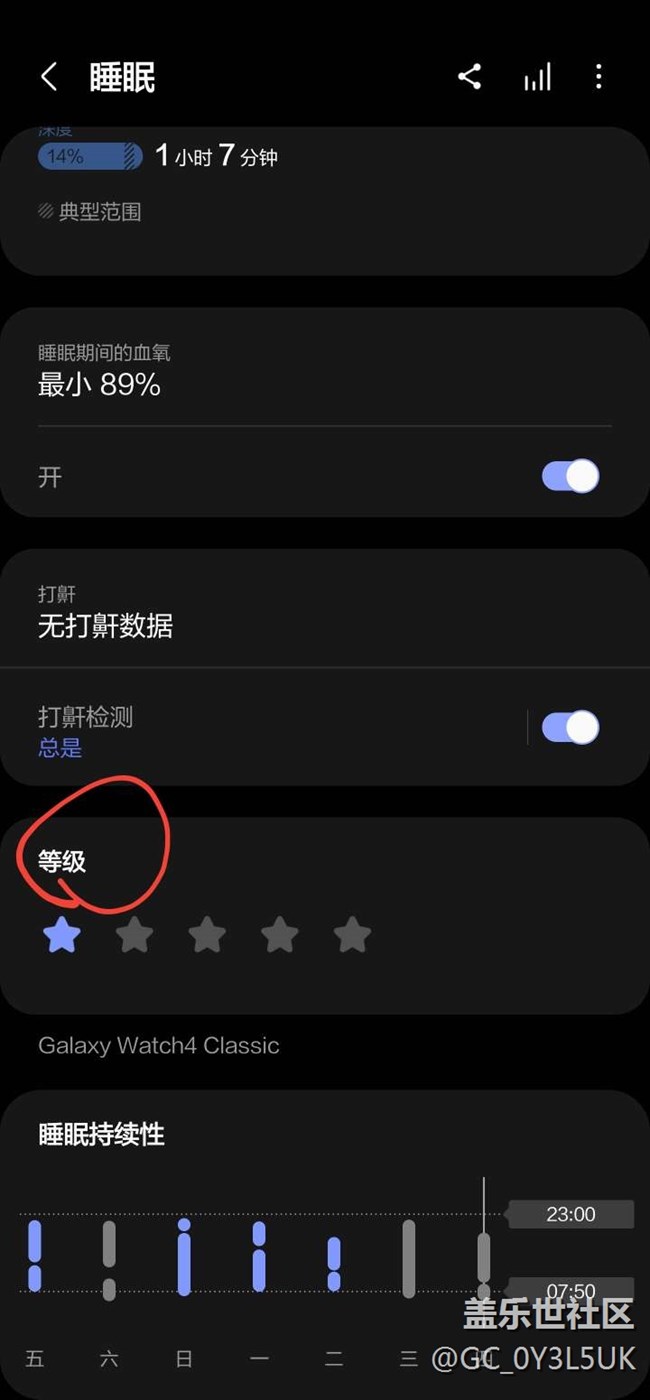Image resolution: width=650 pixels, height=1400 pixels.
Task: Go back from the 睡眠 screen
Action: click(48, 77)
